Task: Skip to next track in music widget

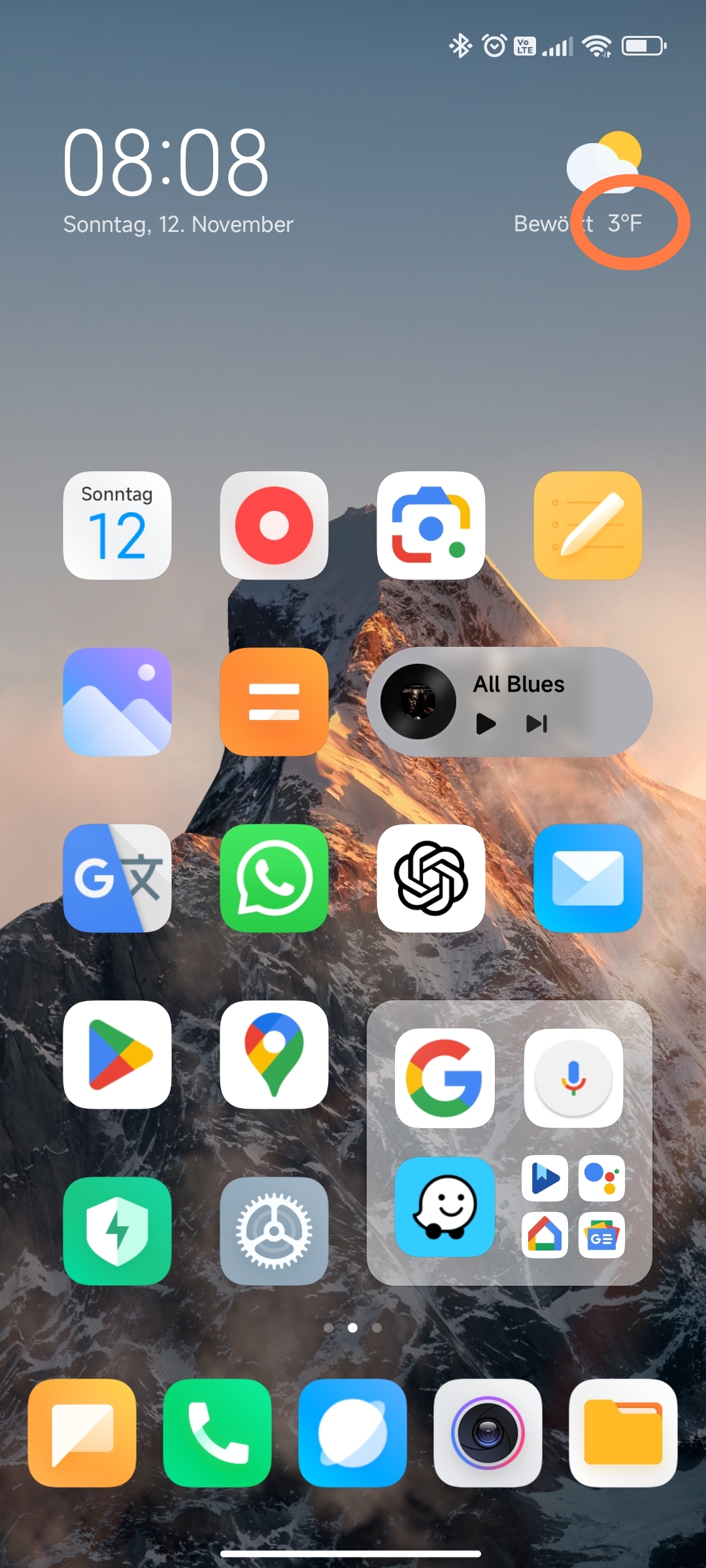Action: click(537, 724)
